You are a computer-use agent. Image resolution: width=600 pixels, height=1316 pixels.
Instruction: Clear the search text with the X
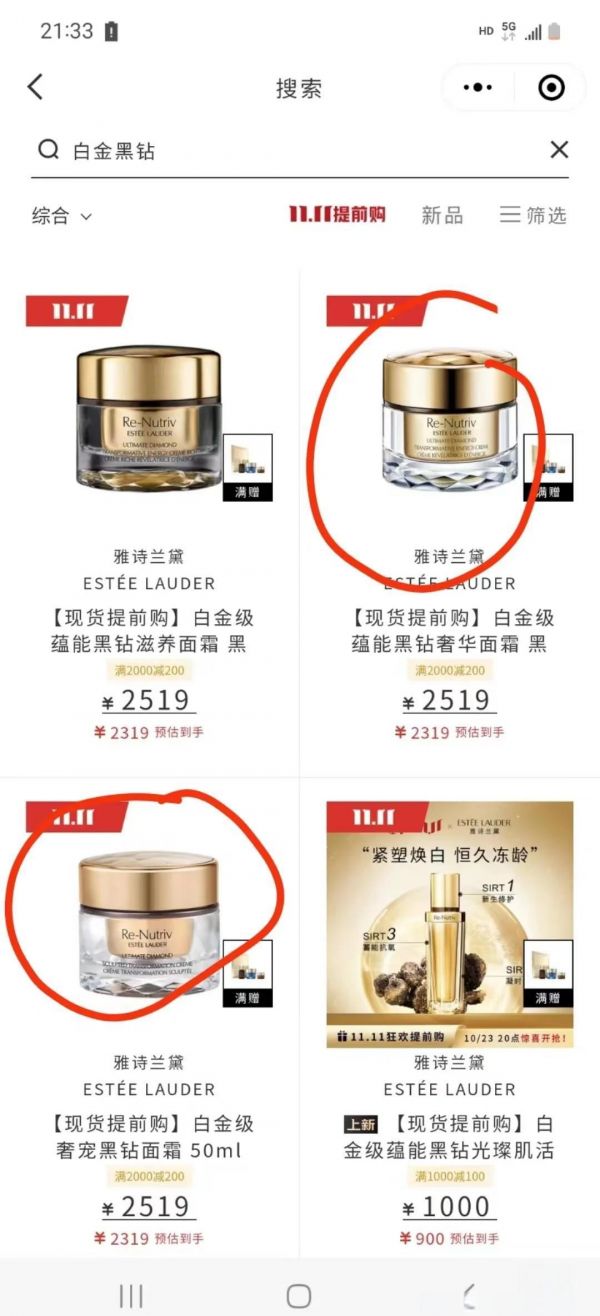[559, 150]
